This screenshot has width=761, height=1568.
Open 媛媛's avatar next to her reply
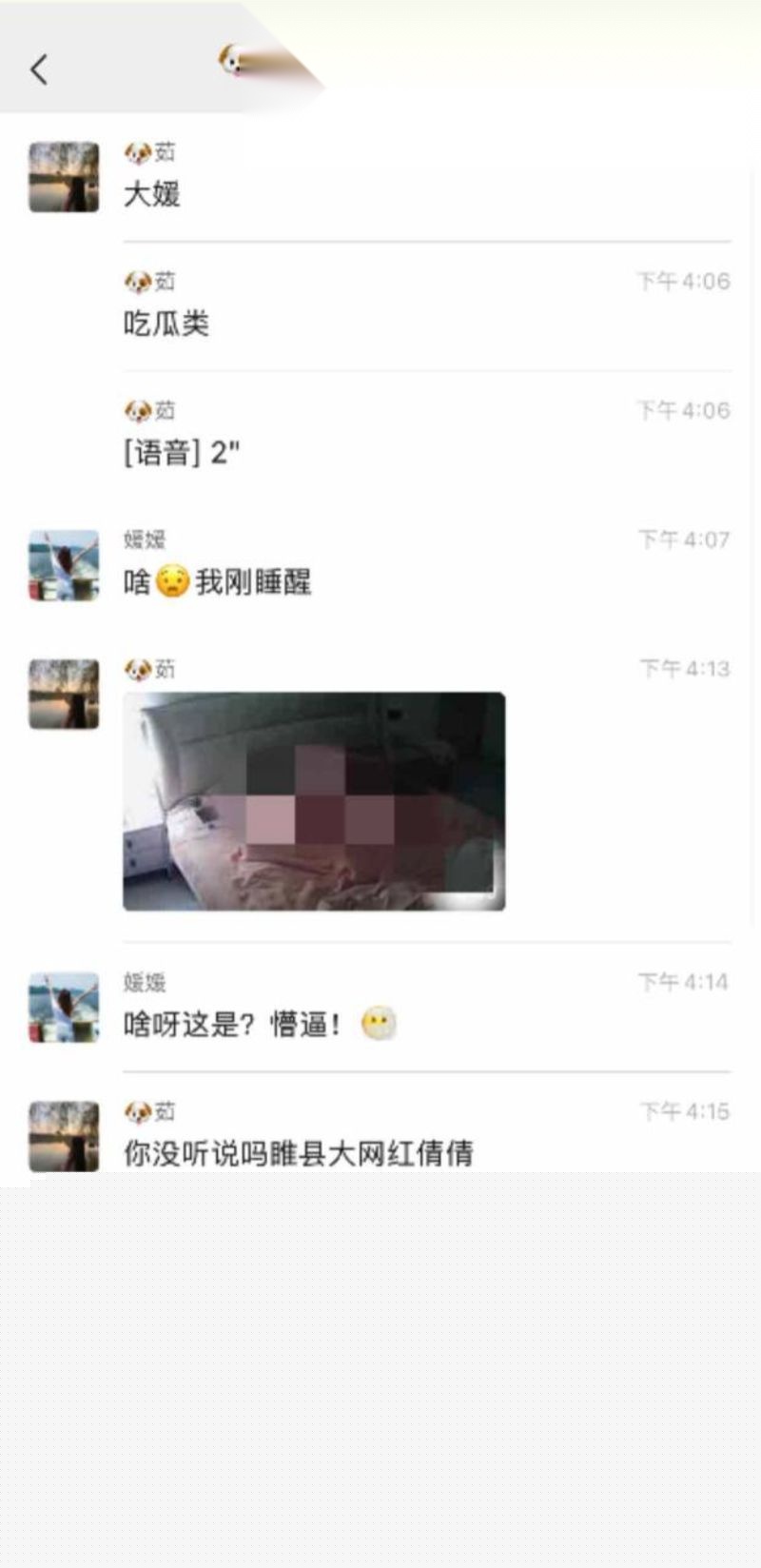pyautogui.click(x=63, y=566)
